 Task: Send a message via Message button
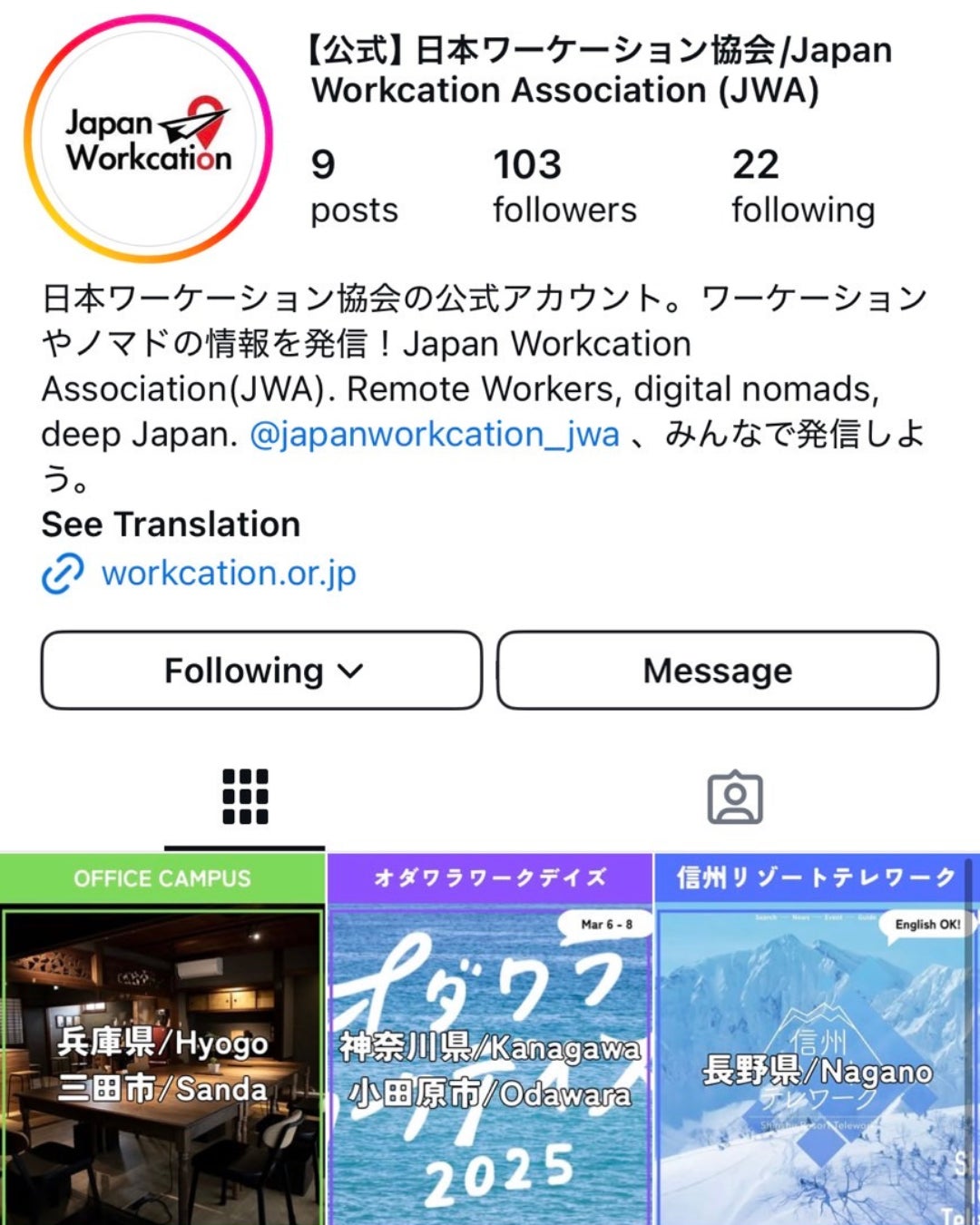(717, 671)
